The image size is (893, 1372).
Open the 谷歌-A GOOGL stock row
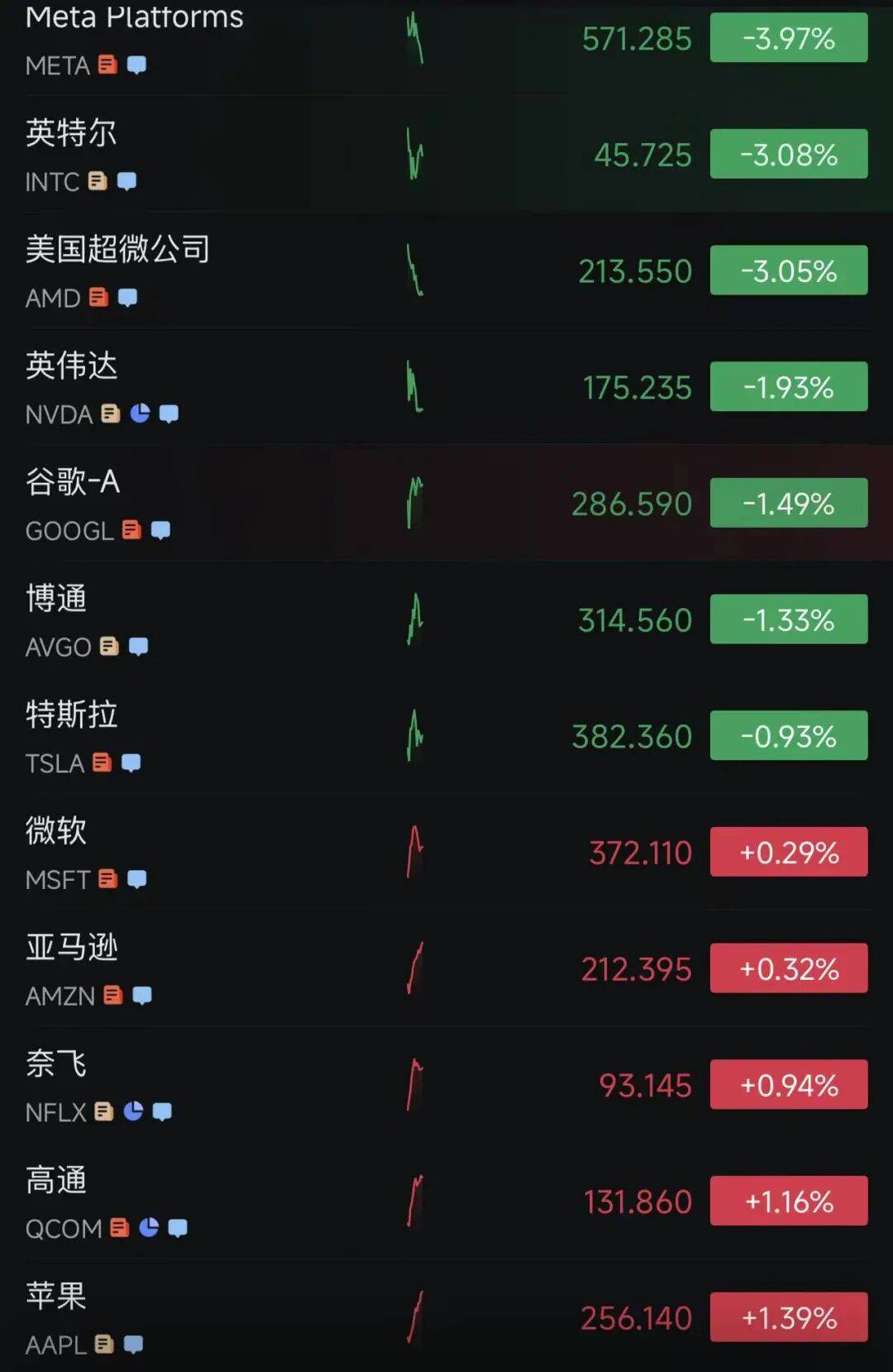point(248,504)
